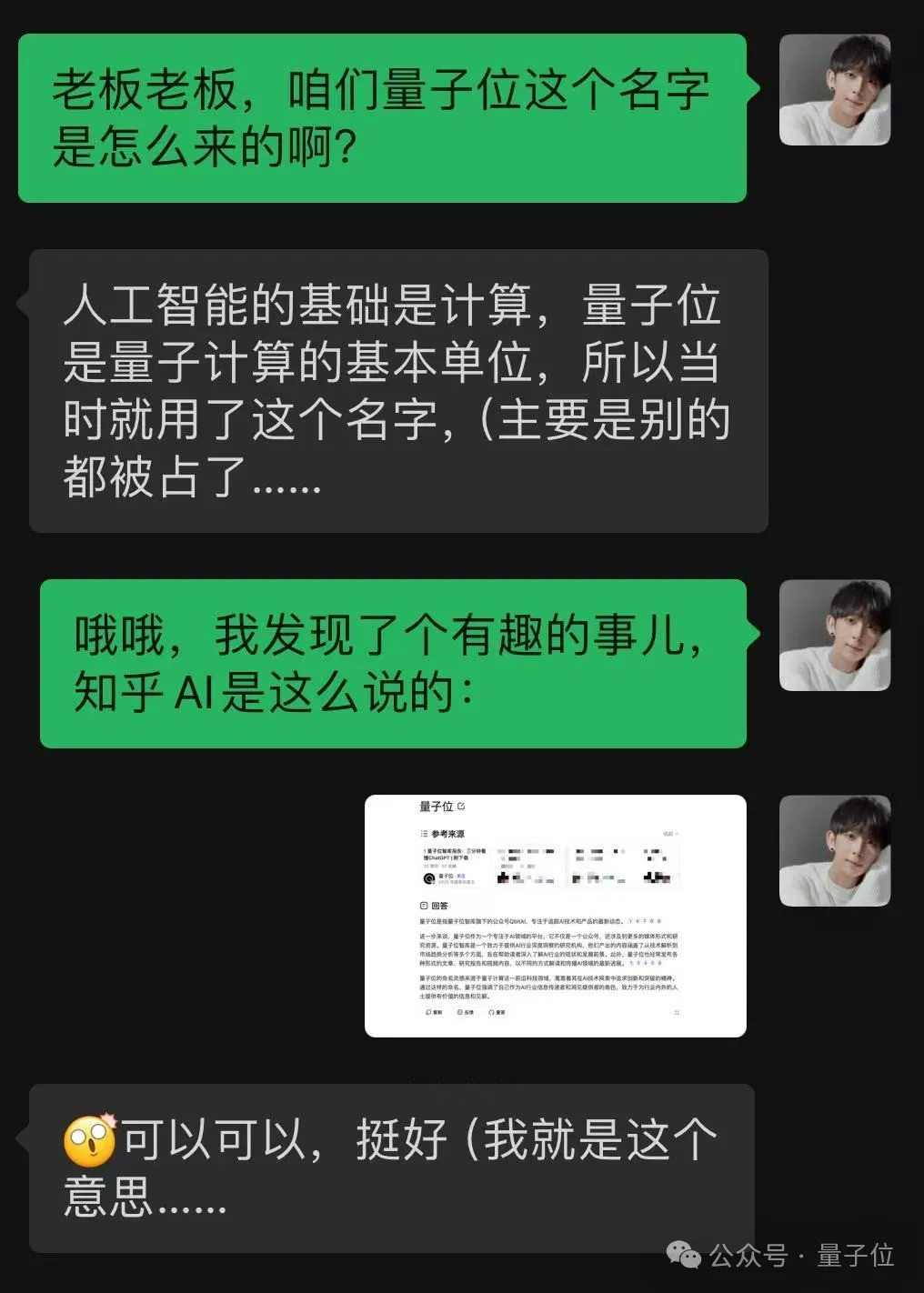
Task: Tap the avatar beside the 老板老板 message
Action: pos(834,90)
